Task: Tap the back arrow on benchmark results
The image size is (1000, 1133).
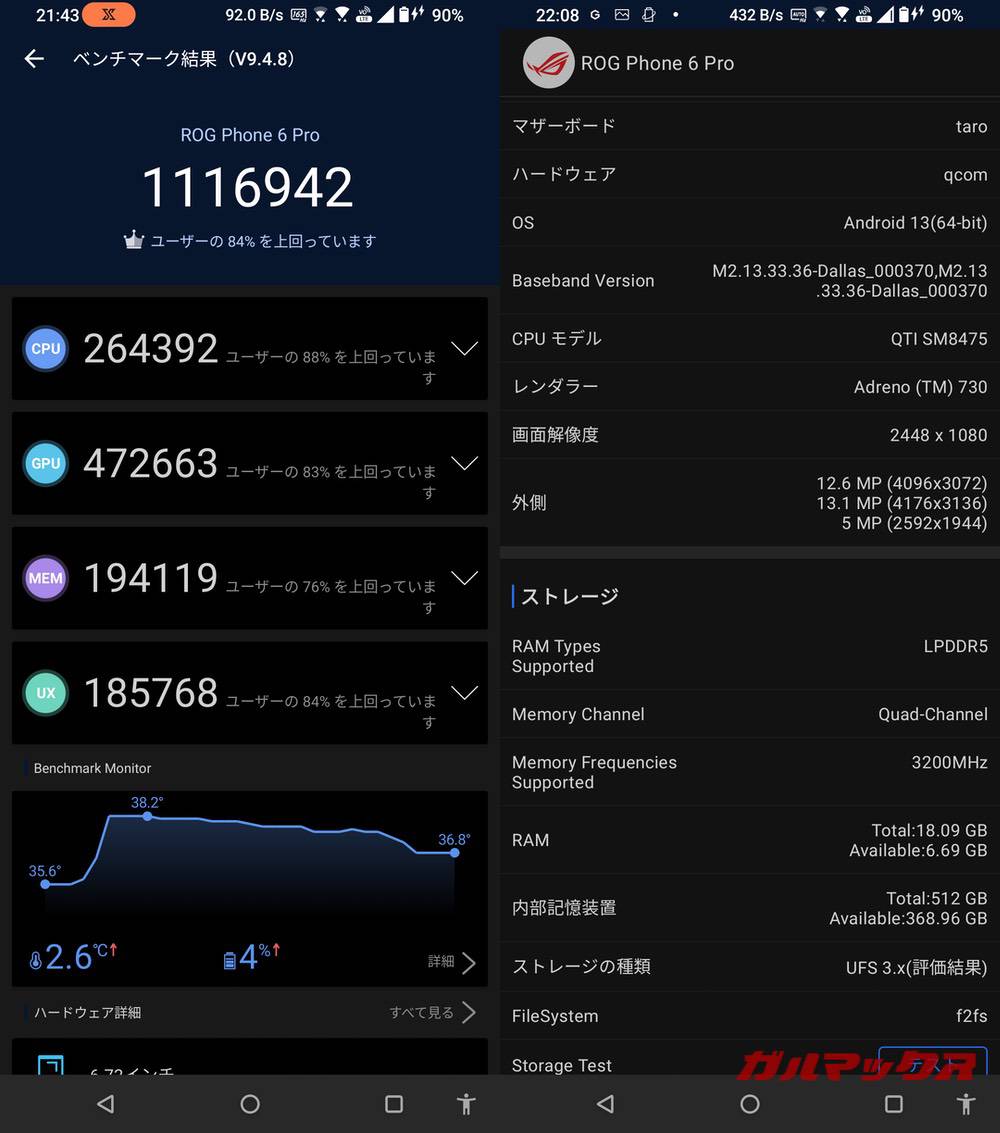Action: tap(34, 58)
